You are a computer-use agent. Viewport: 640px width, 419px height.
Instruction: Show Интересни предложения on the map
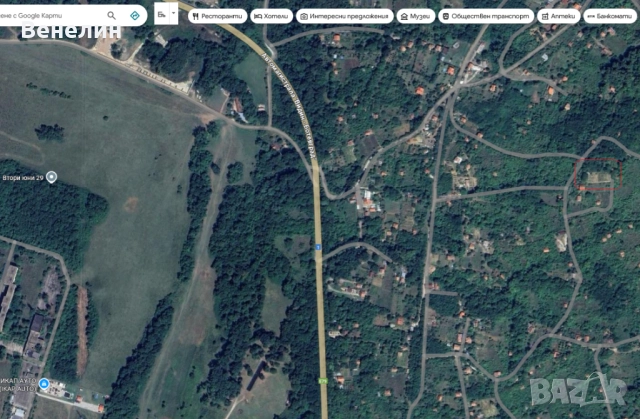[344, 16]
